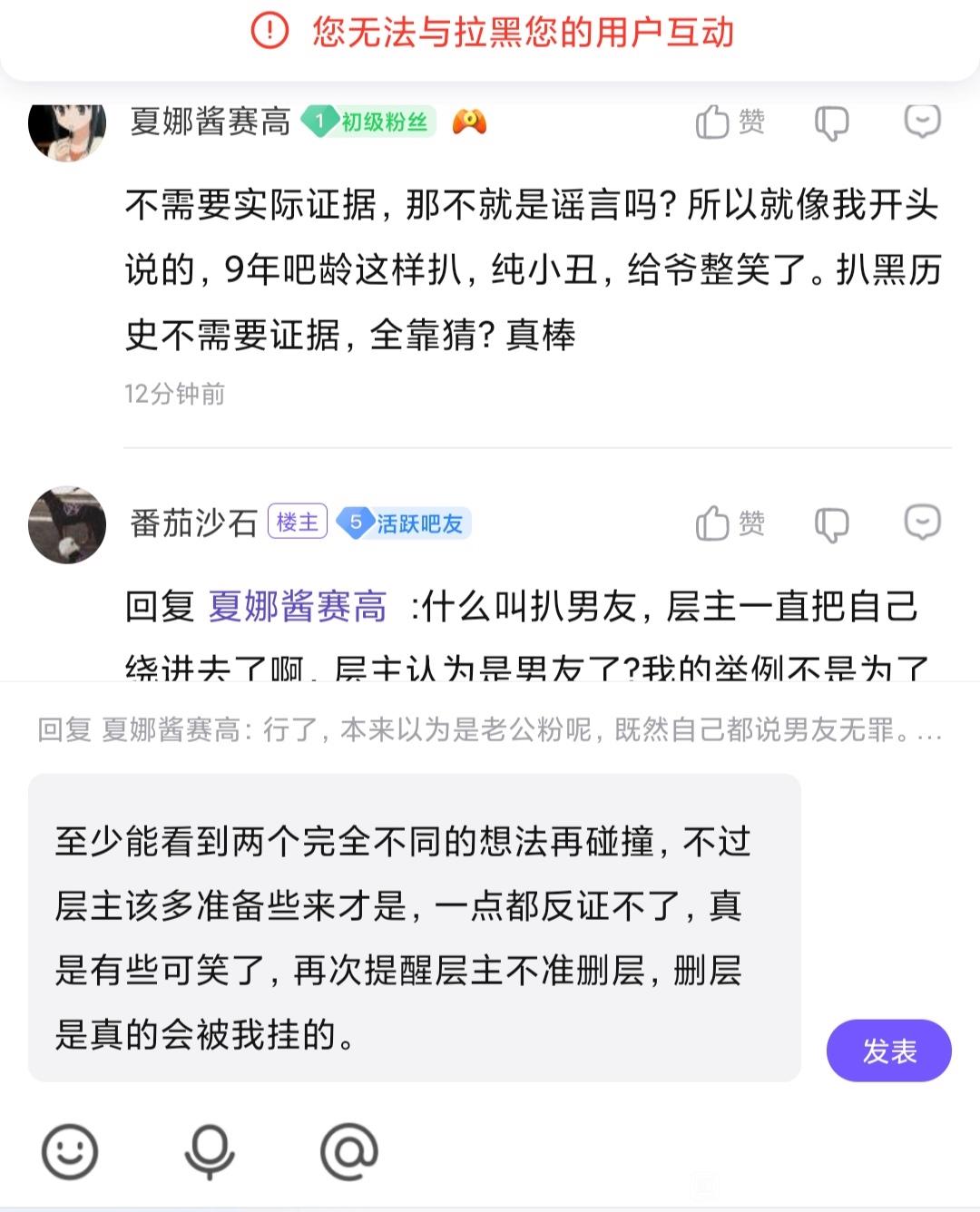Like 番茄沙石's comment
The width and height of the screenshot is (980, 1212).
click(730, 523)
